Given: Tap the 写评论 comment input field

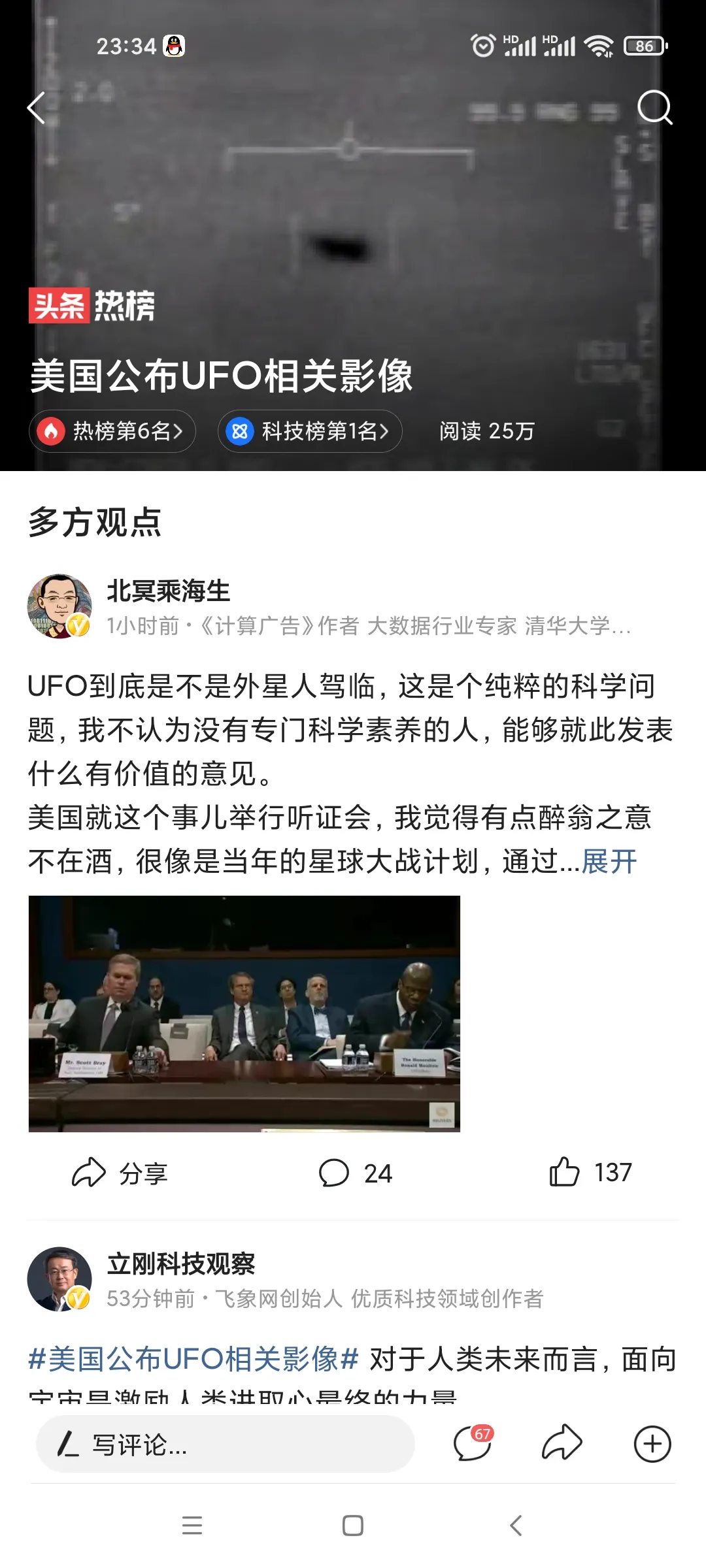Looking at the screenshot, I should [x=225, y=1445].
